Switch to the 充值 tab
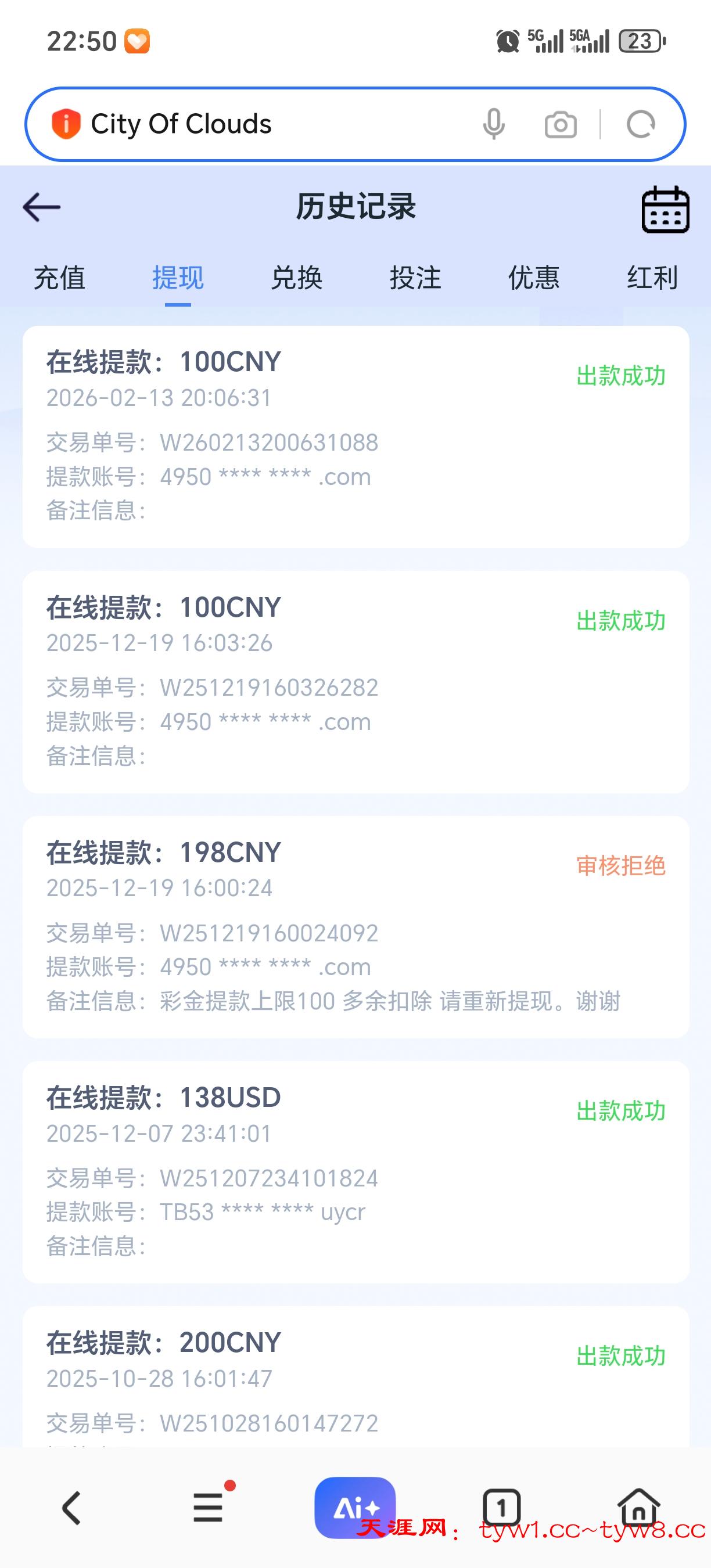The image size is (711, 1568). click(x=60, y=278)
